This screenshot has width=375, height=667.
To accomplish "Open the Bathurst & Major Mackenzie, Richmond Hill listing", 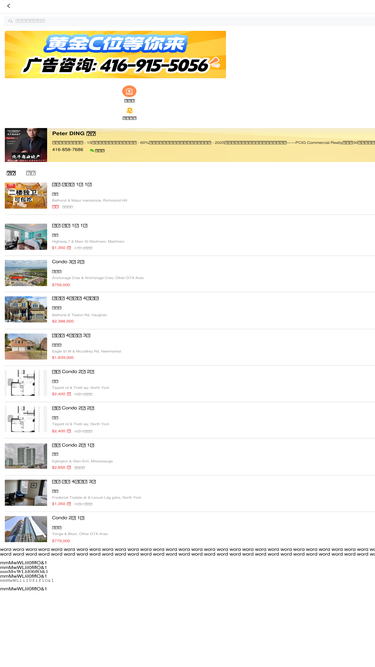I will pyautogui.click(x=190, y=196).
